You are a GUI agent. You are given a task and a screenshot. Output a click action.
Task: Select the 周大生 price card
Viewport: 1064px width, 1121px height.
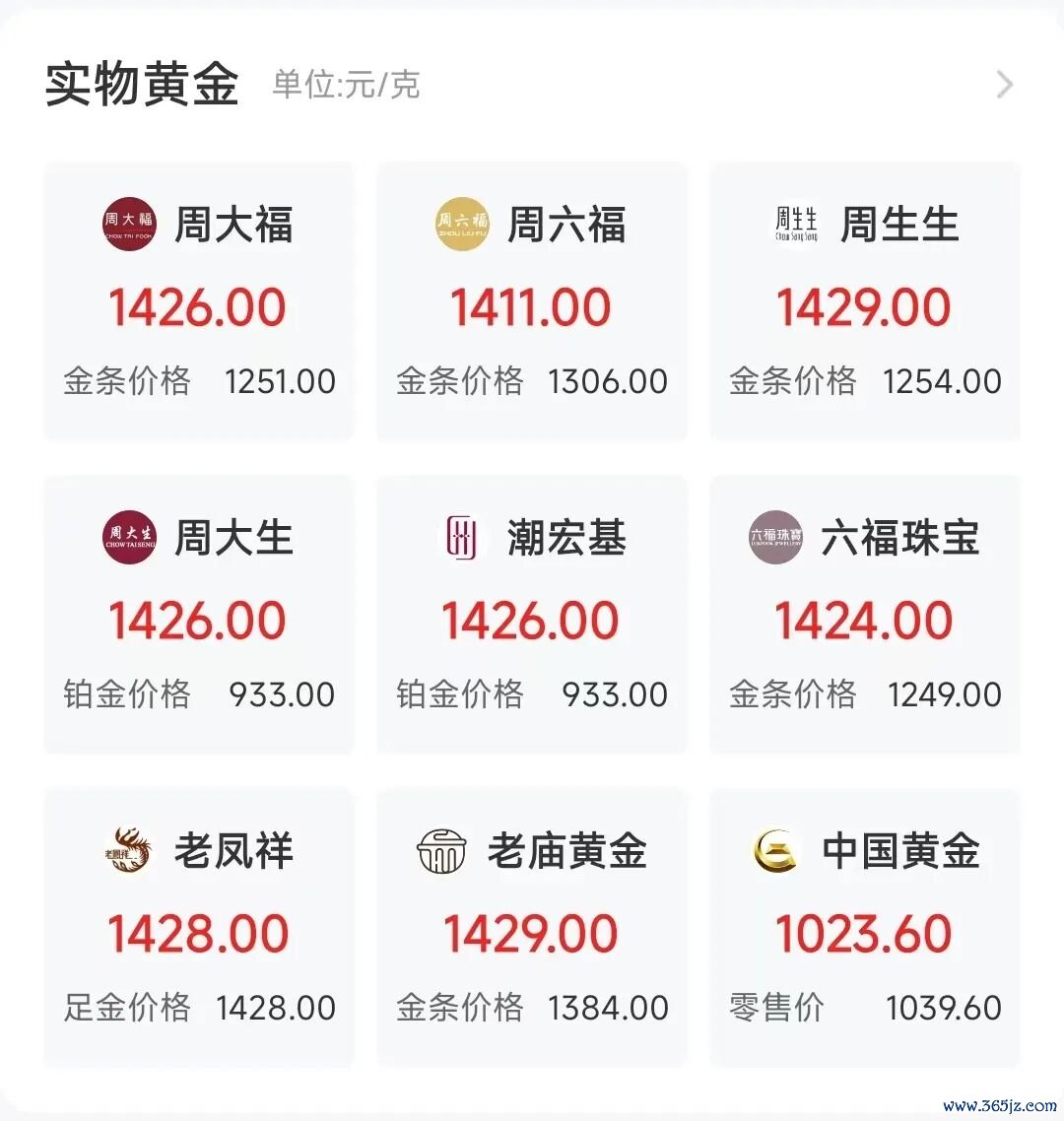198,615
